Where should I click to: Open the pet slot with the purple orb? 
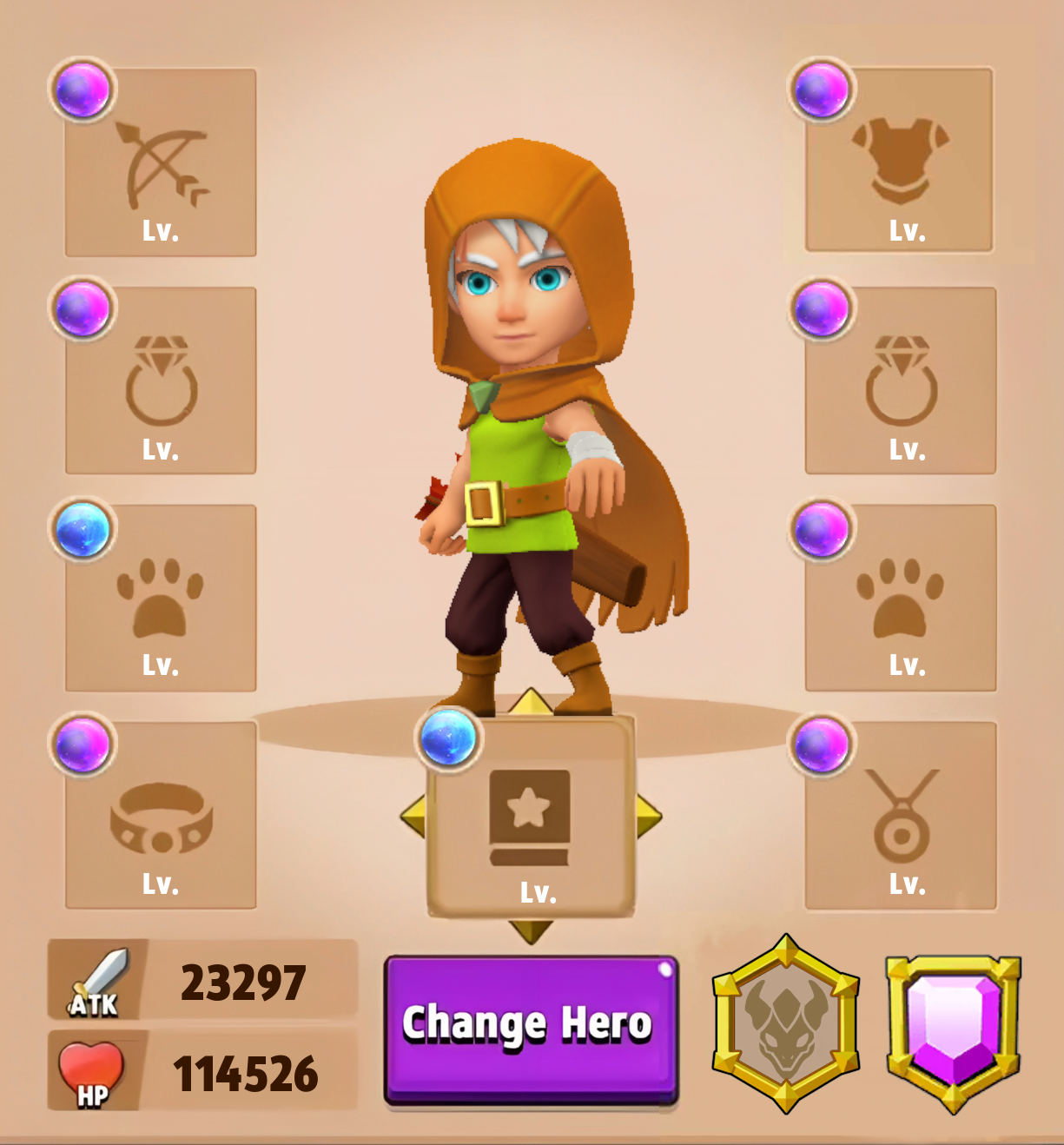click(901, 599)
